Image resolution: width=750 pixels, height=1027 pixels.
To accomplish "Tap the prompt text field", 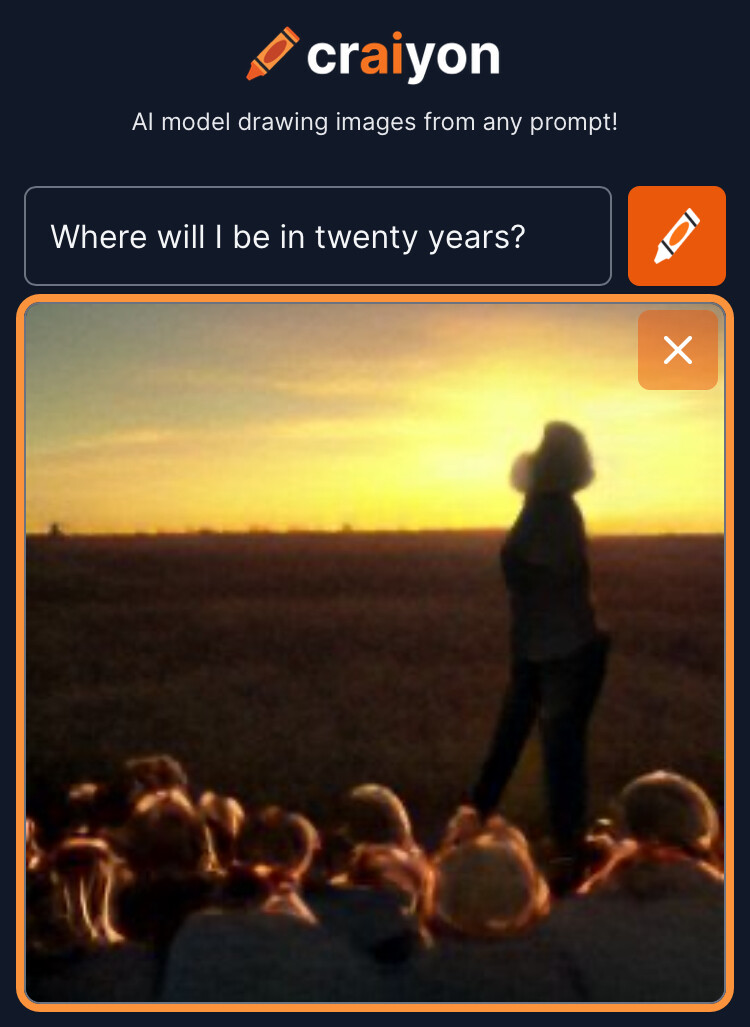I will coord(317,237).
